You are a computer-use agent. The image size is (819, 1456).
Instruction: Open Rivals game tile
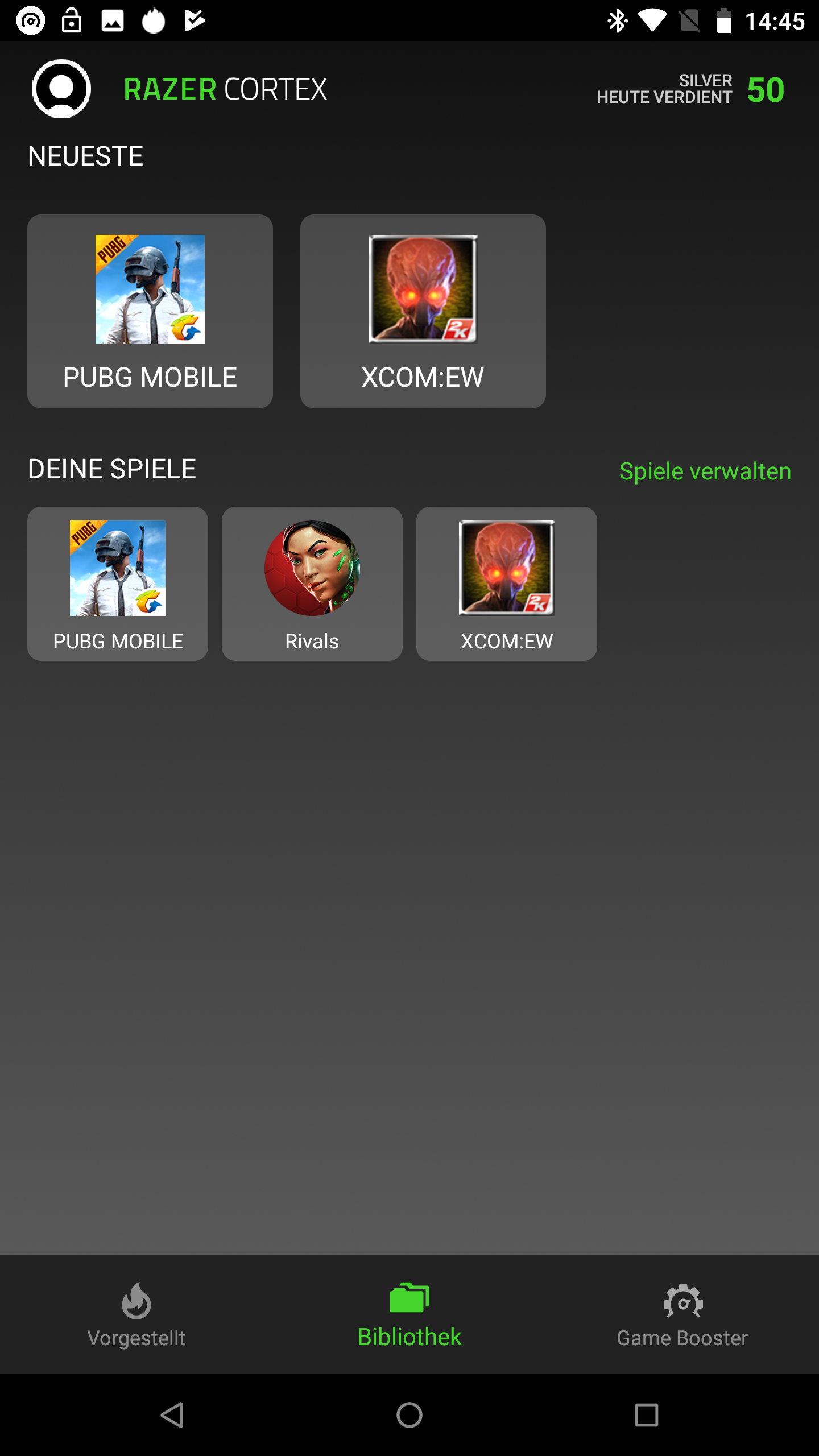click(x=312, y=584)
